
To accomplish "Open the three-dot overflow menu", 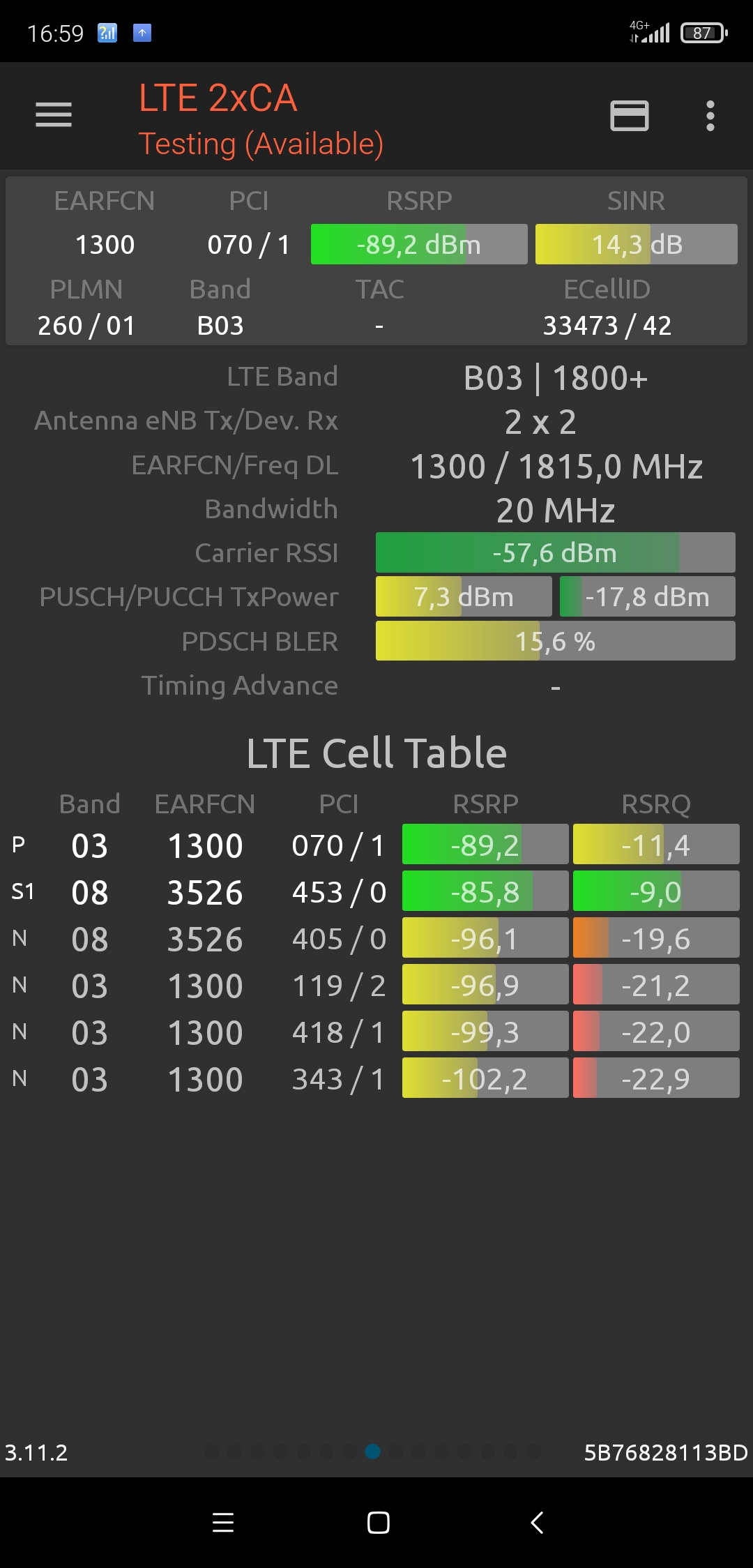I will 710,116.
